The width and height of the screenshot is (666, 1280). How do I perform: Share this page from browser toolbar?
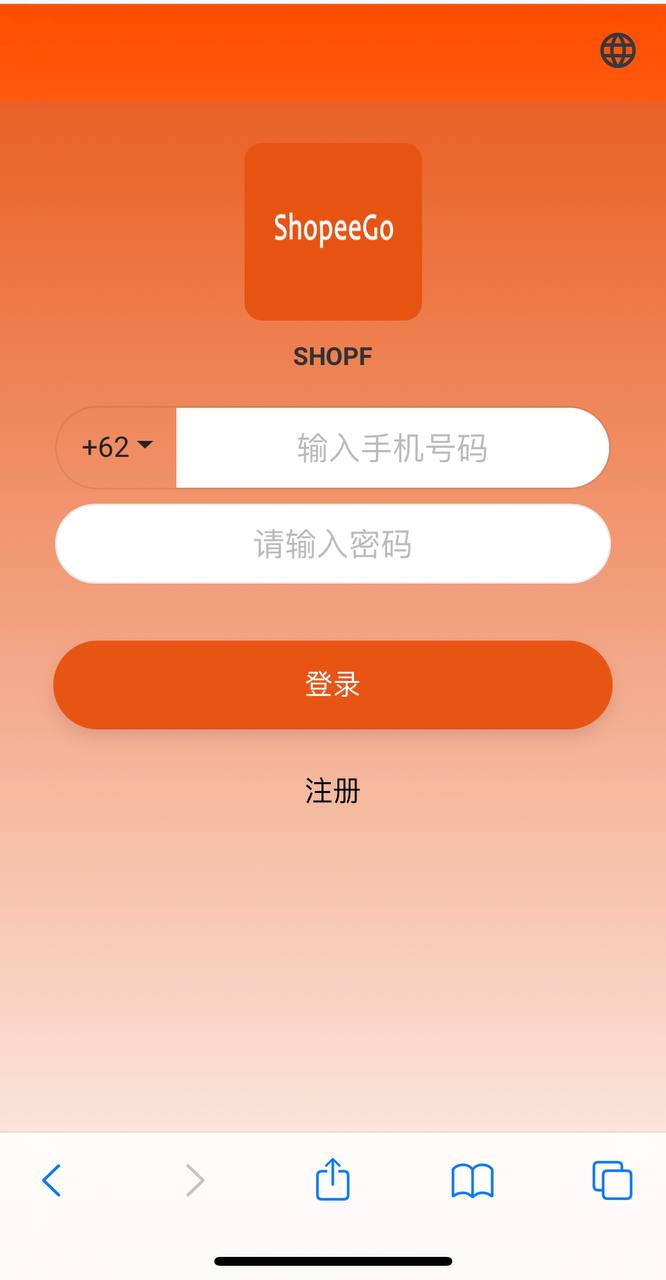(332, 1180)
